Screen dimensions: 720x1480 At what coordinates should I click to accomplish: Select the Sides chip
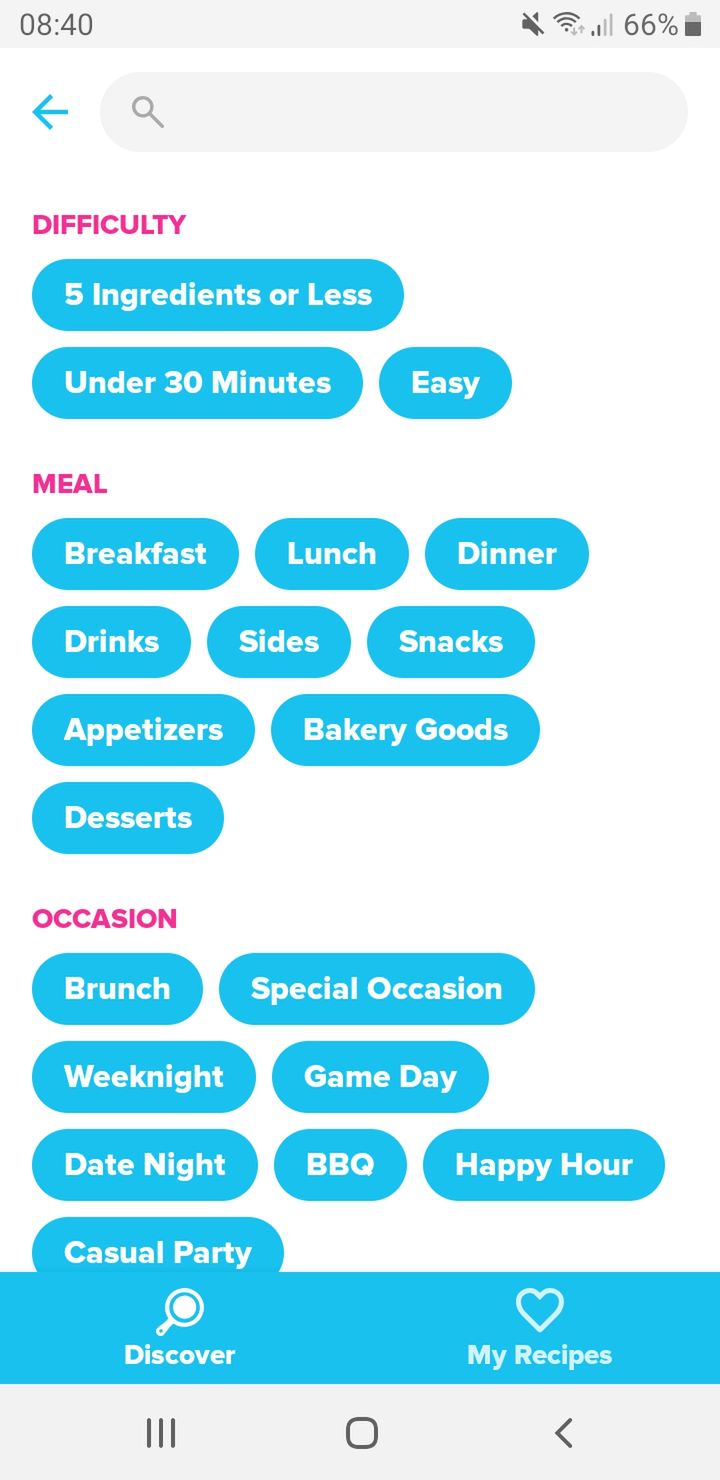tap(279, 642)
